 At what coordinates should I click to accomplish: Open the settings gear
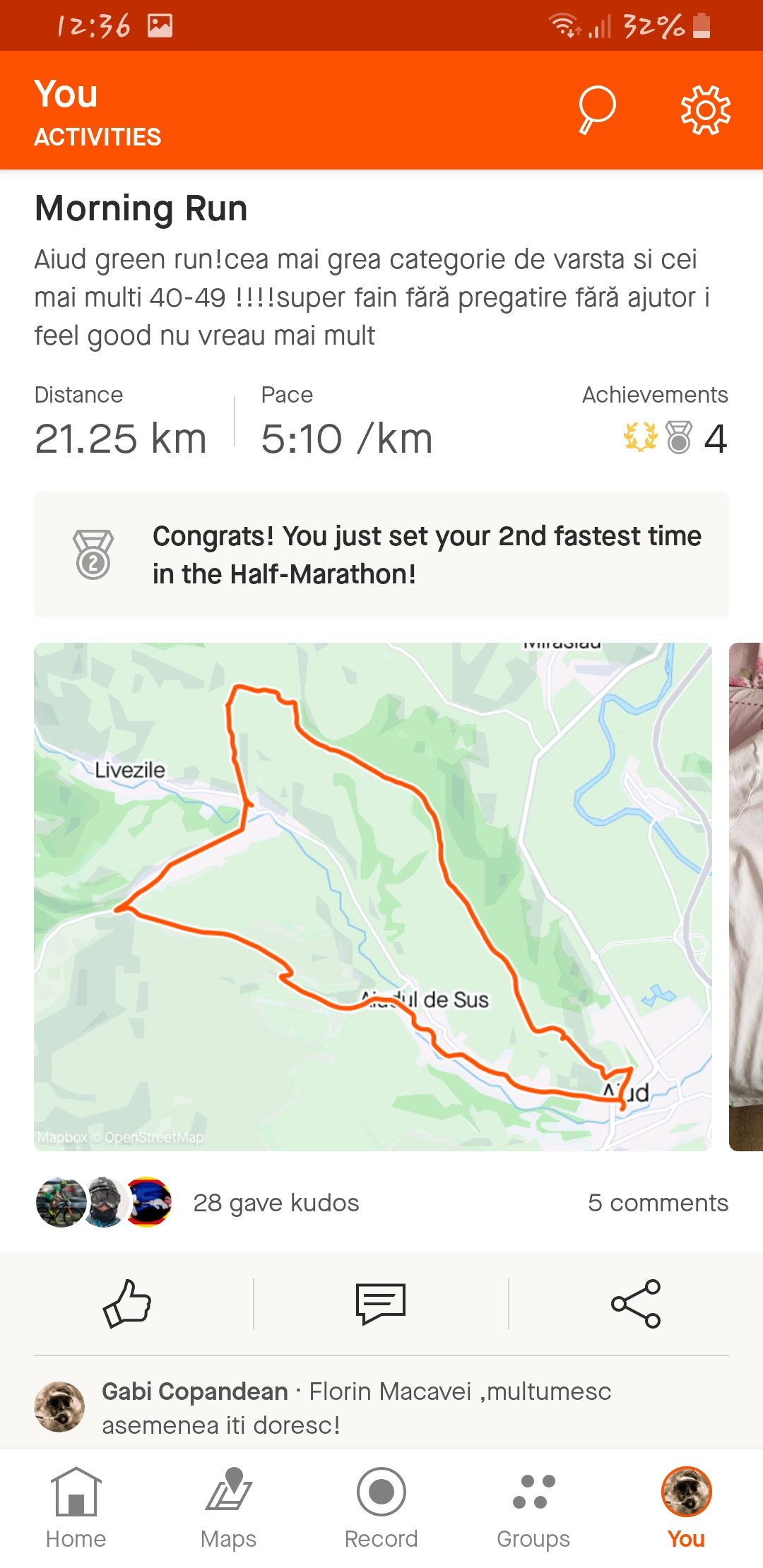[705, 110]
